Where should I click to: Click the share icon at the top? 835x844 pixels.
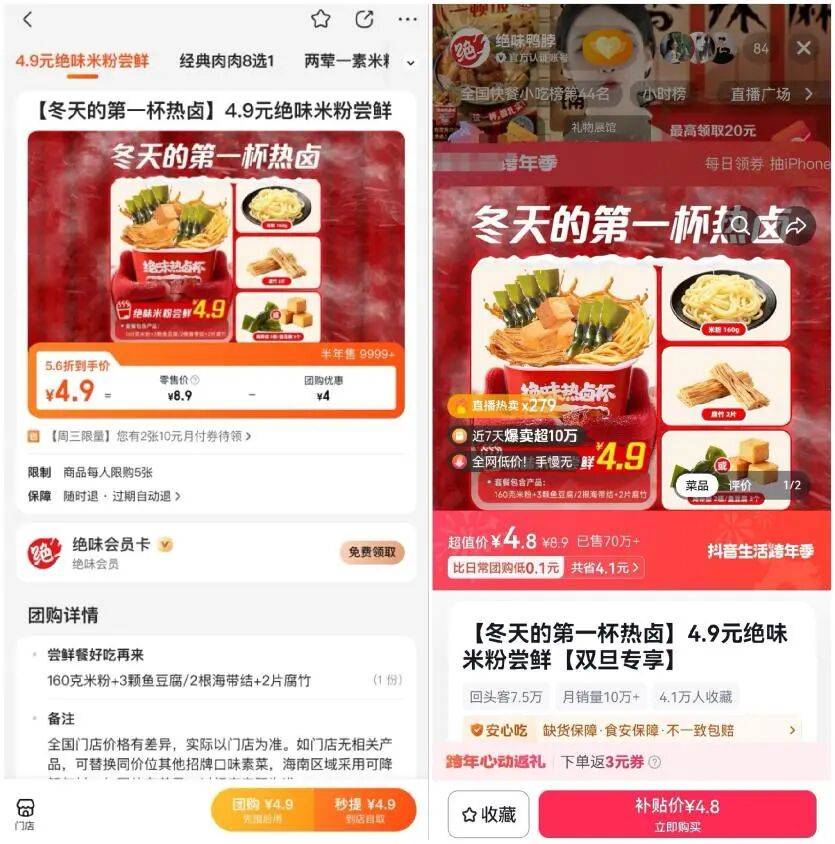click(363, 17)
